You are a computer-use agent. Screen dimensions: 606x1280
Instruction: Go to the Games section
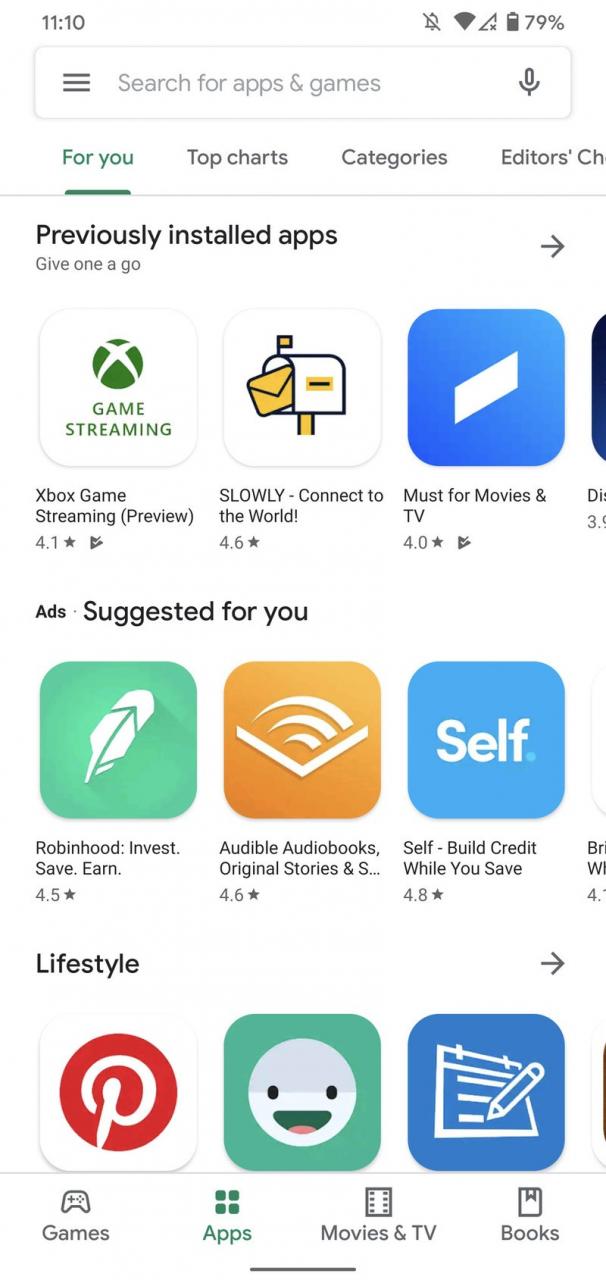tap(76, 1216)
